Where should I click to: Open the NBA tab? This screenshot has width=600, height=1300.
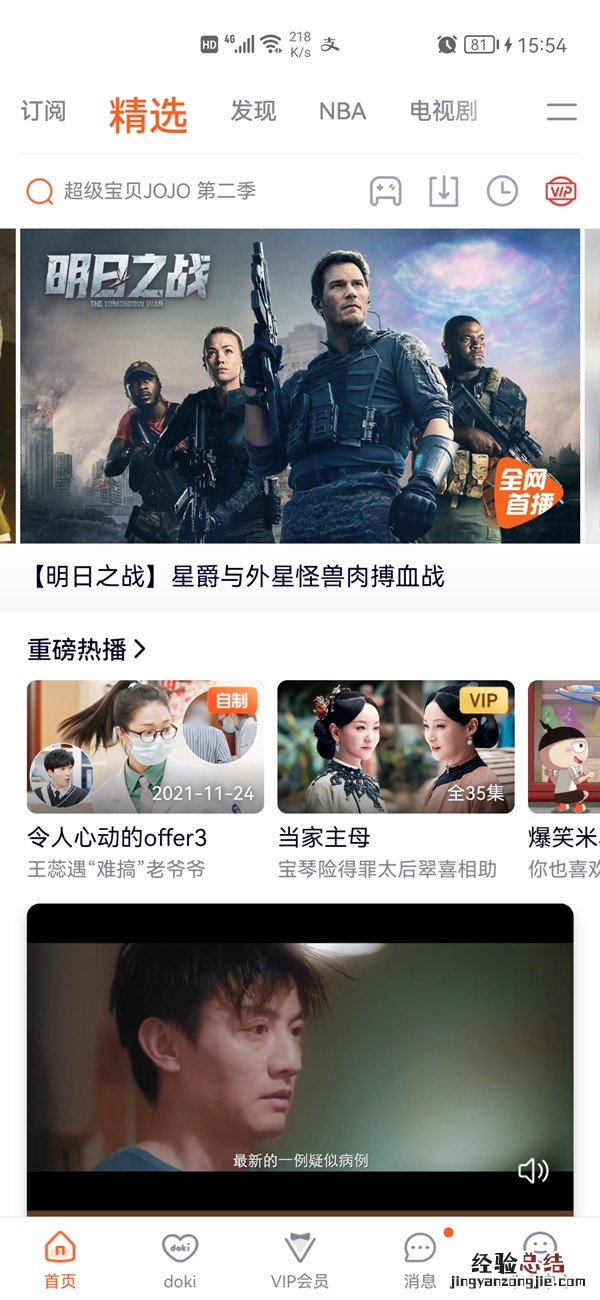[x=342, y=111]
